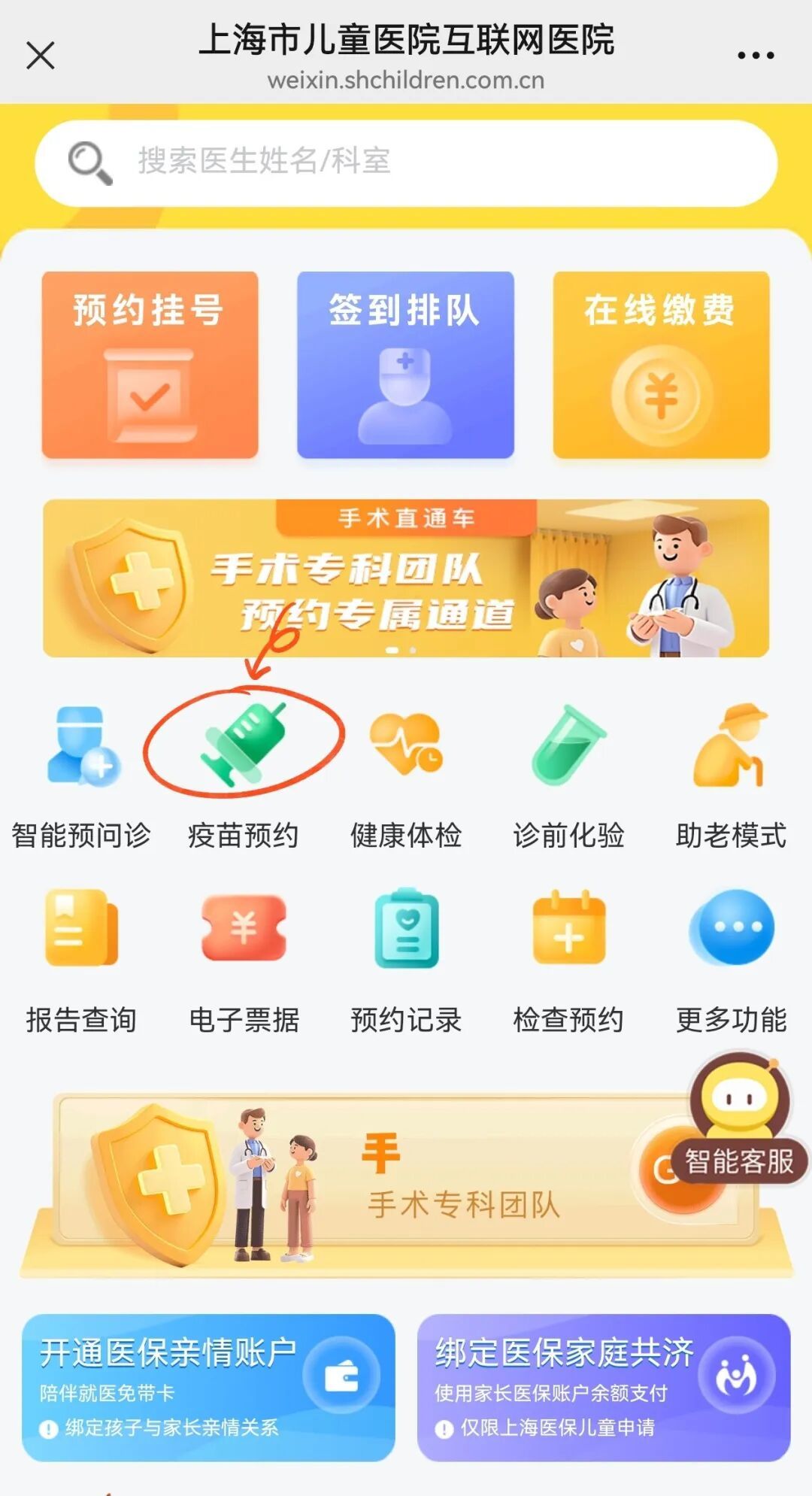Open 疫苗预约 vaccine appointment
Image resolution: width=812 pixels, height=1496 pixels.
click(244, 775)
